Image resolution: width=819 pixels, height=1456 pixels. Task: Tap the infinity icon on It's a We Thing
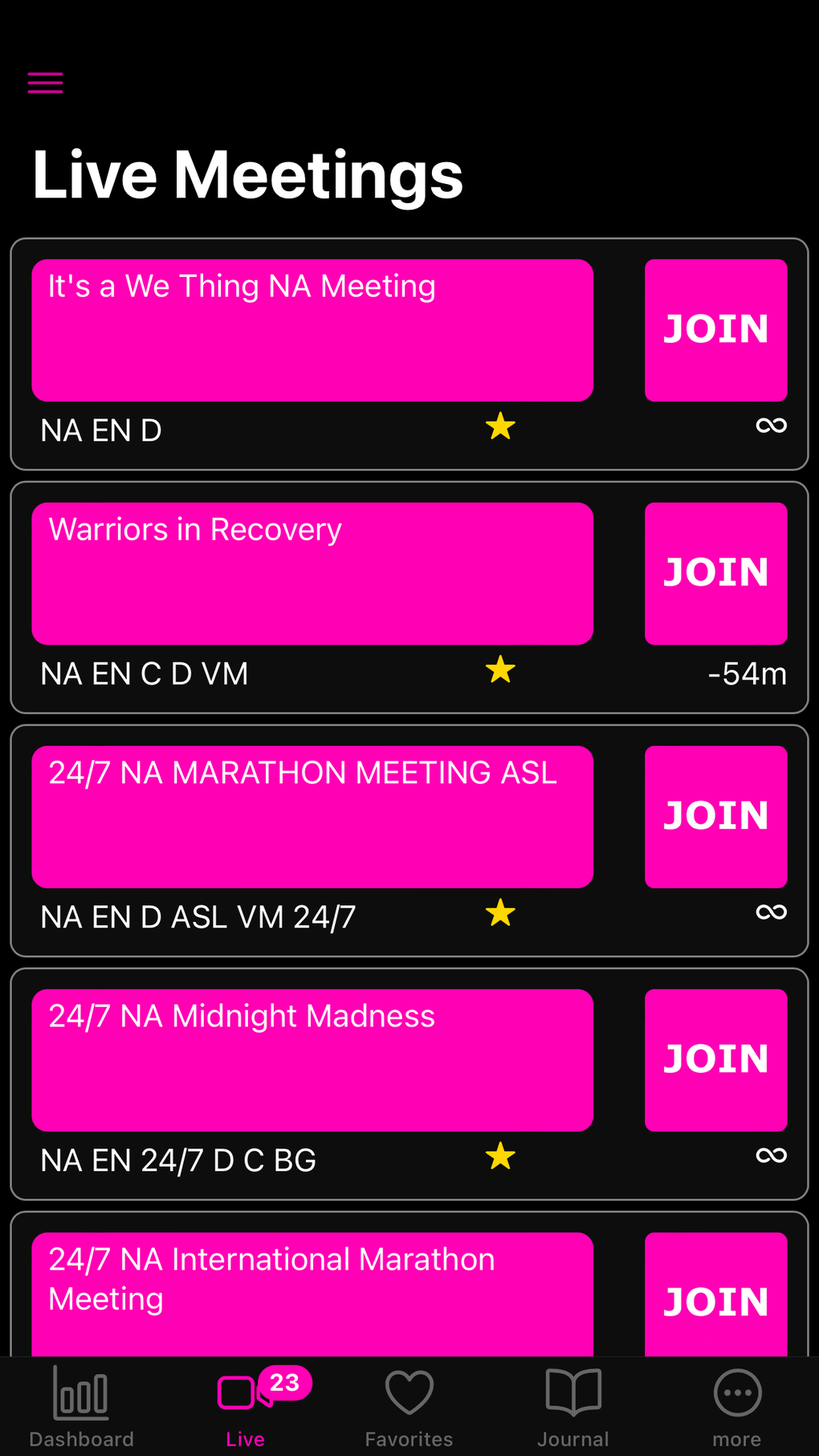(771, 426)
